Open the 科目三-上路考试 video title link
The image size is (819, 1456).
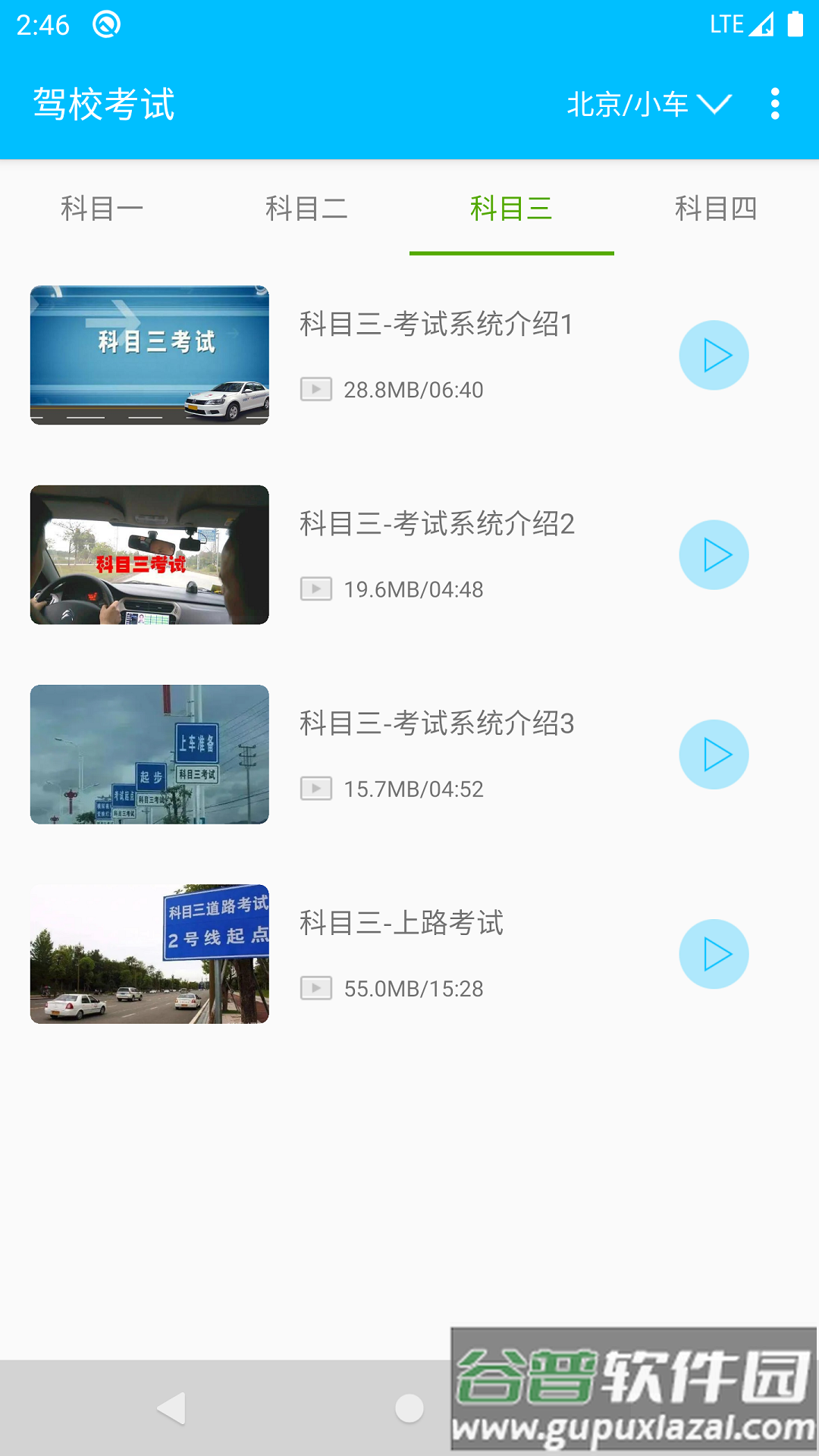coord(400,923)
